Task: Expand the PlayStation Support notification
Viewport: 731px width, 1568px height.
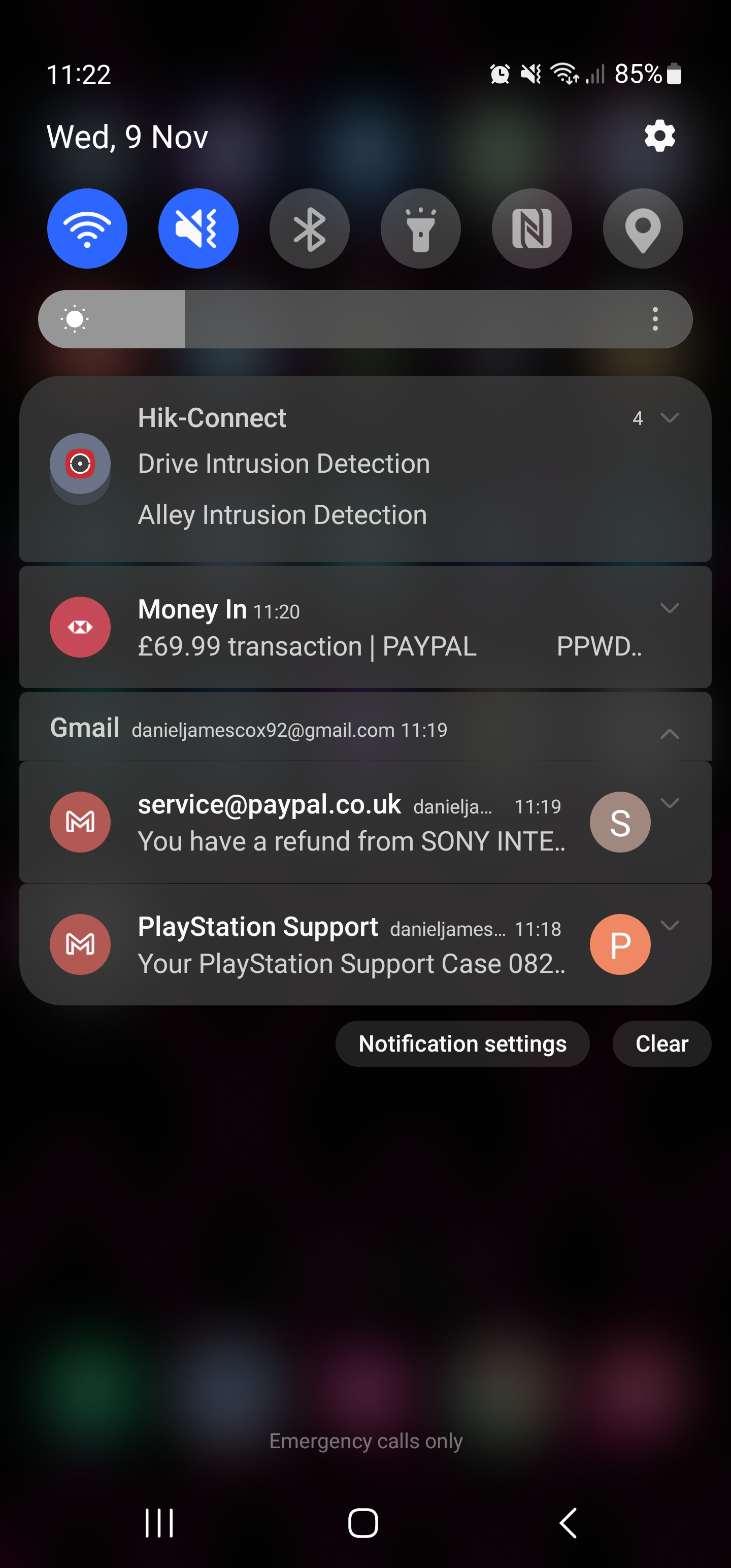Action: (x=669, y=926)
